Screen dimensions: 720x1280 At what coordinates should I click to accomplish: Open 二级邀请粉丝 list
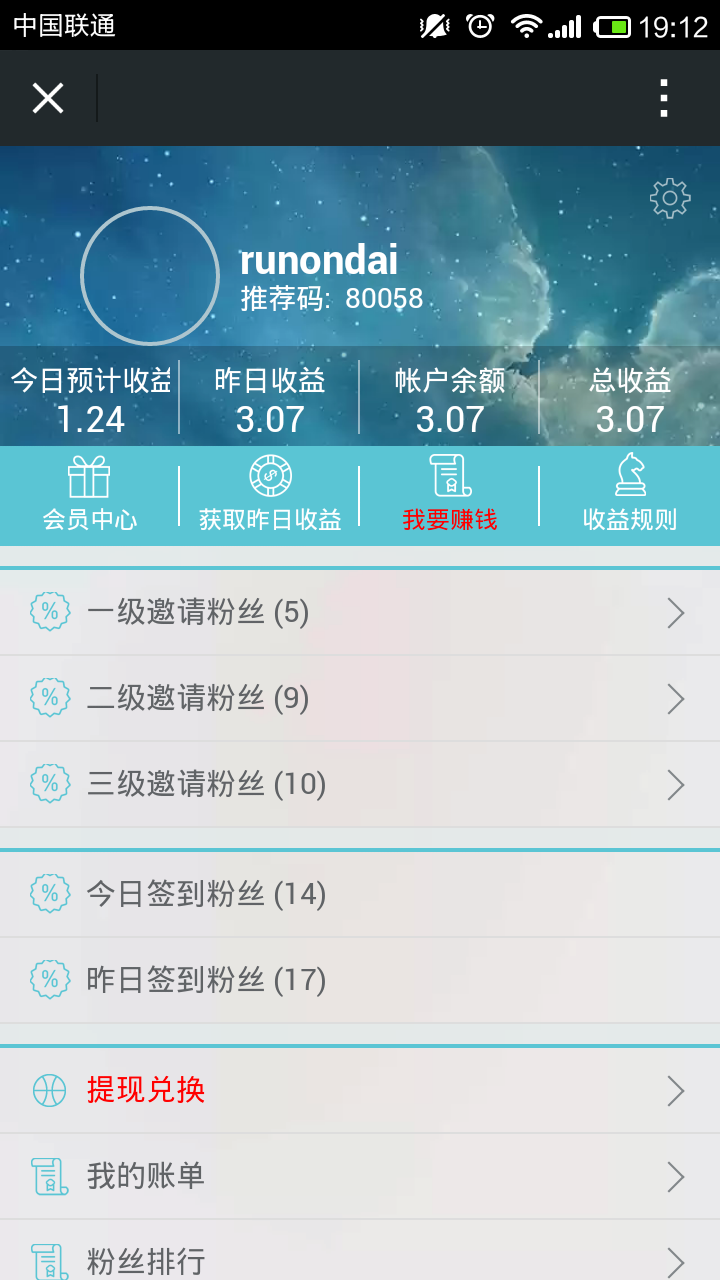tap(360, 698)
